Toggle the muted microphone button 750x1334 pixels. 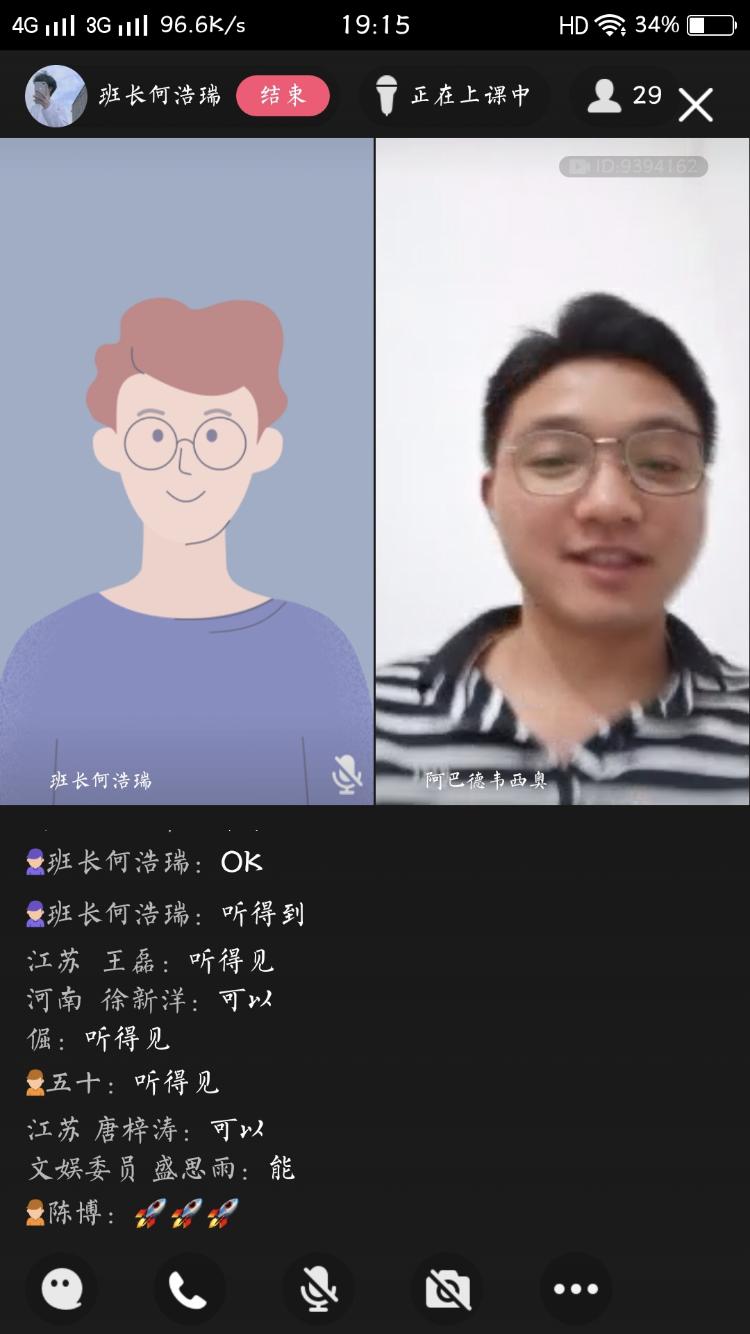coord(318,1289)
